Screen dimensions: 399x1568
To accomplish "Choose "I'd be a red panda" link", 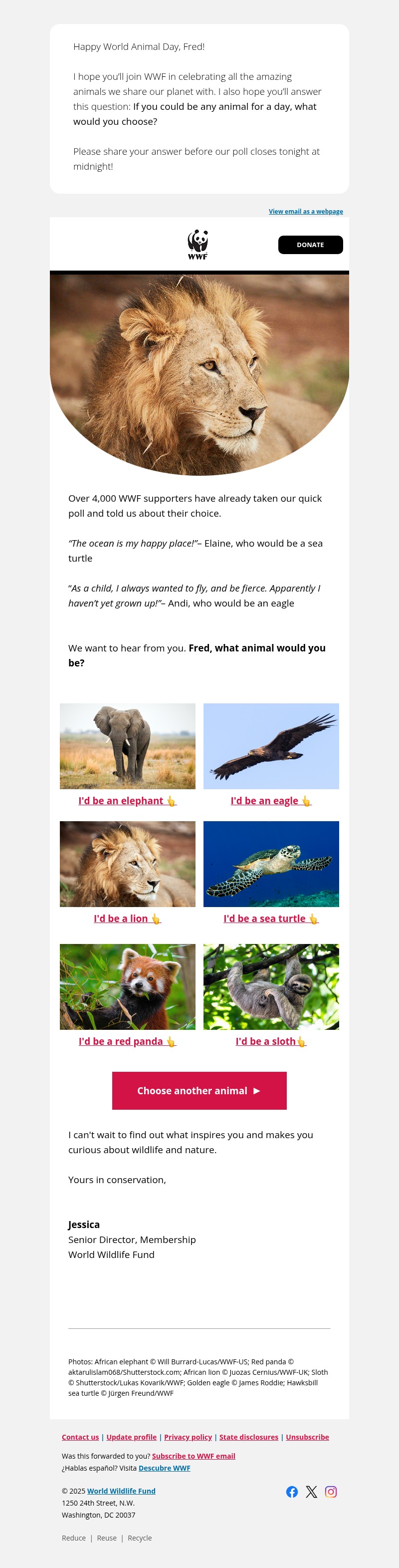I will tap(127, 1041).
